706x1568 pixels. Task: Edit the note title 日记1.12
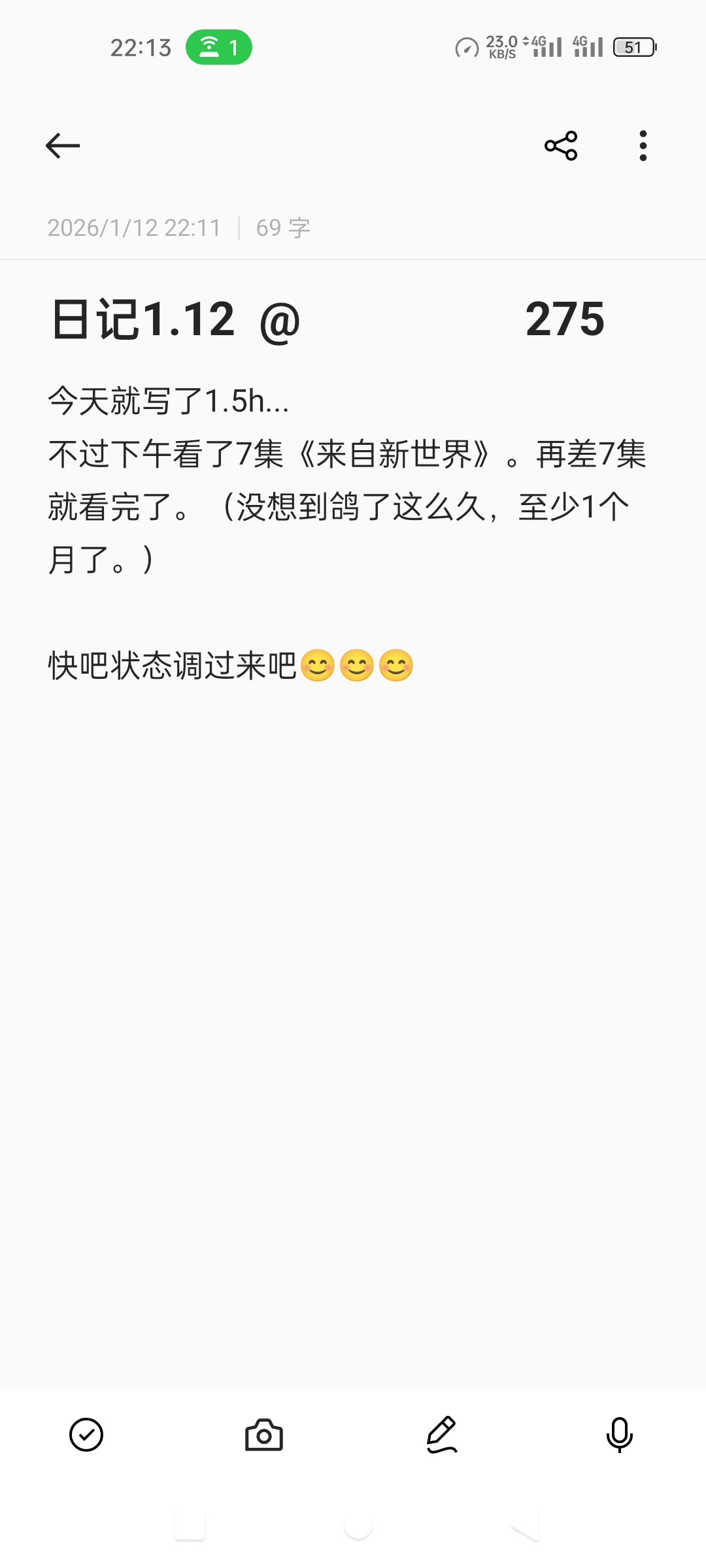coord(144,319)
